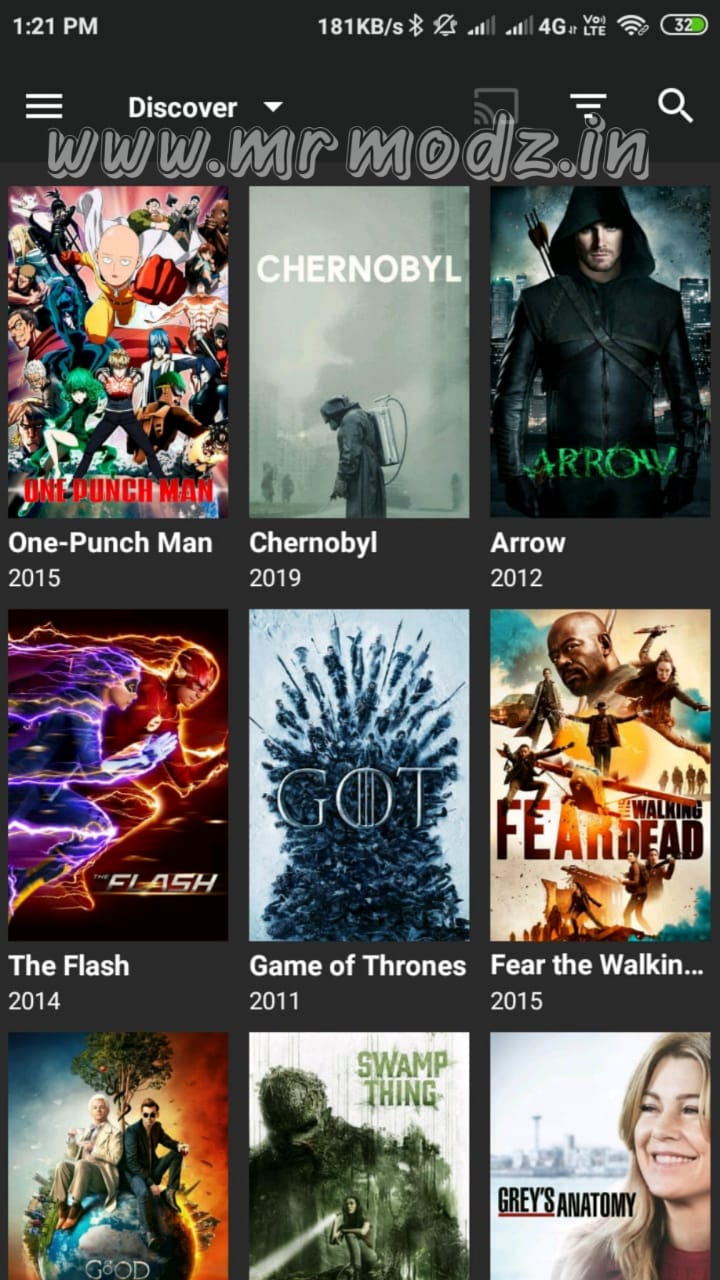720x1280 pixels.
Task: Open the hamburger navigation drawer
Action: click(x=44, y=107)
